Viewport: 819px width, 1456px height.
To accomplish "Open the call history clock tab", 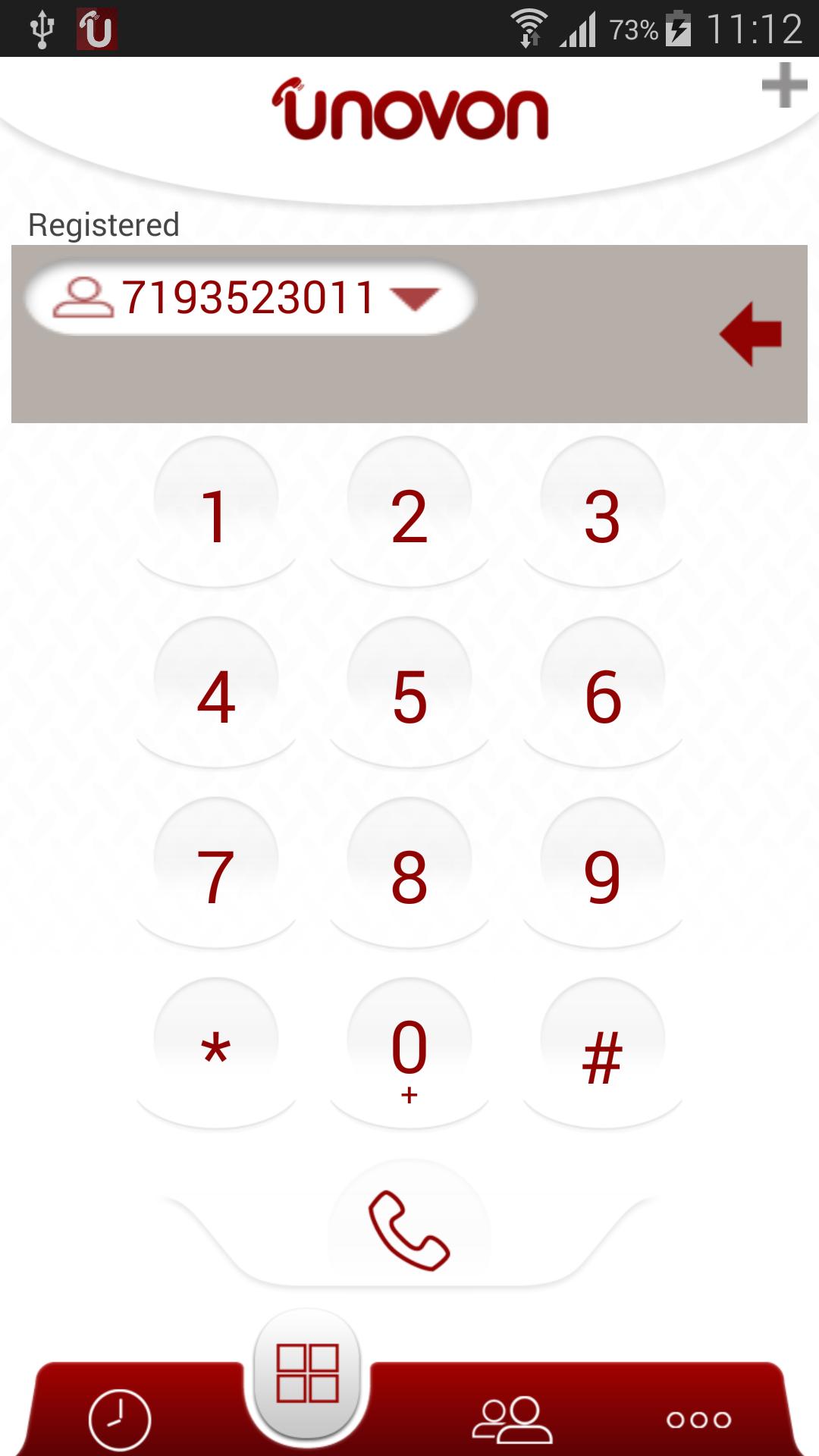I will pos(120,1418).
